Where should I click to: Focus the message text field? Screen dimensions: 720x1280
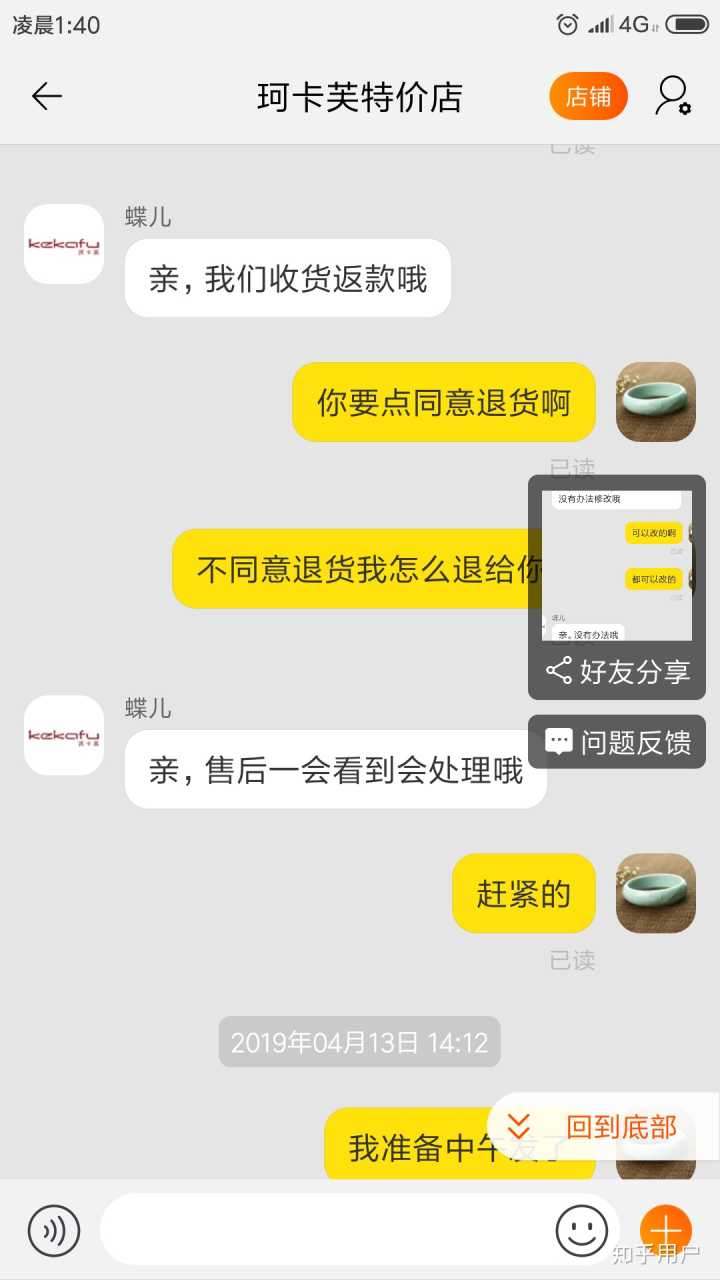pyautogui.click(x=330, y=1230)
